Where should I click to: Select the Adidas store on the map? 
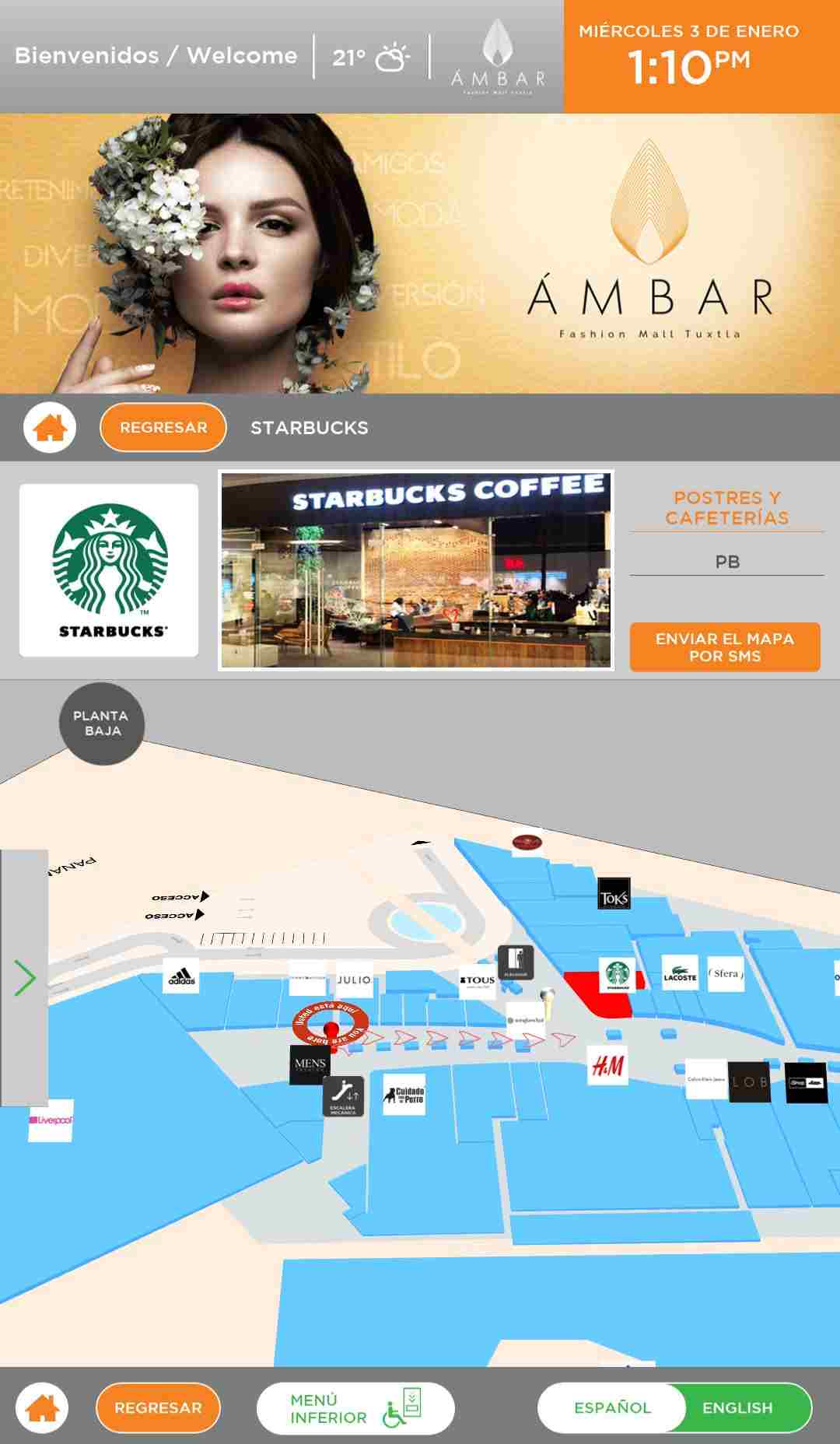coord(181,976)
